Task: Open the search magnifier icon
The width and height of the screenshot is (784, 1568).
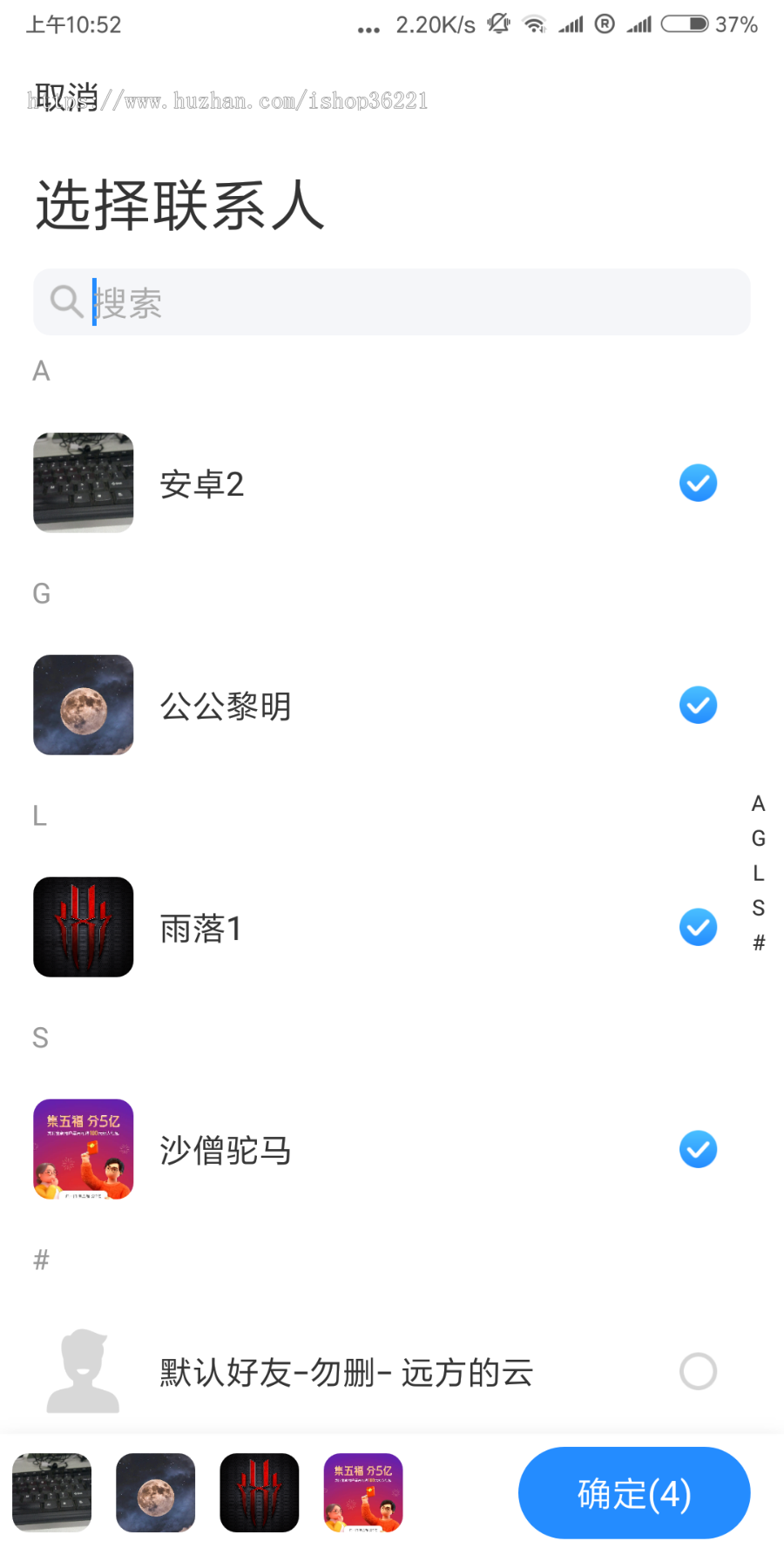Action: pyautogui.click(x=66, y=301)
